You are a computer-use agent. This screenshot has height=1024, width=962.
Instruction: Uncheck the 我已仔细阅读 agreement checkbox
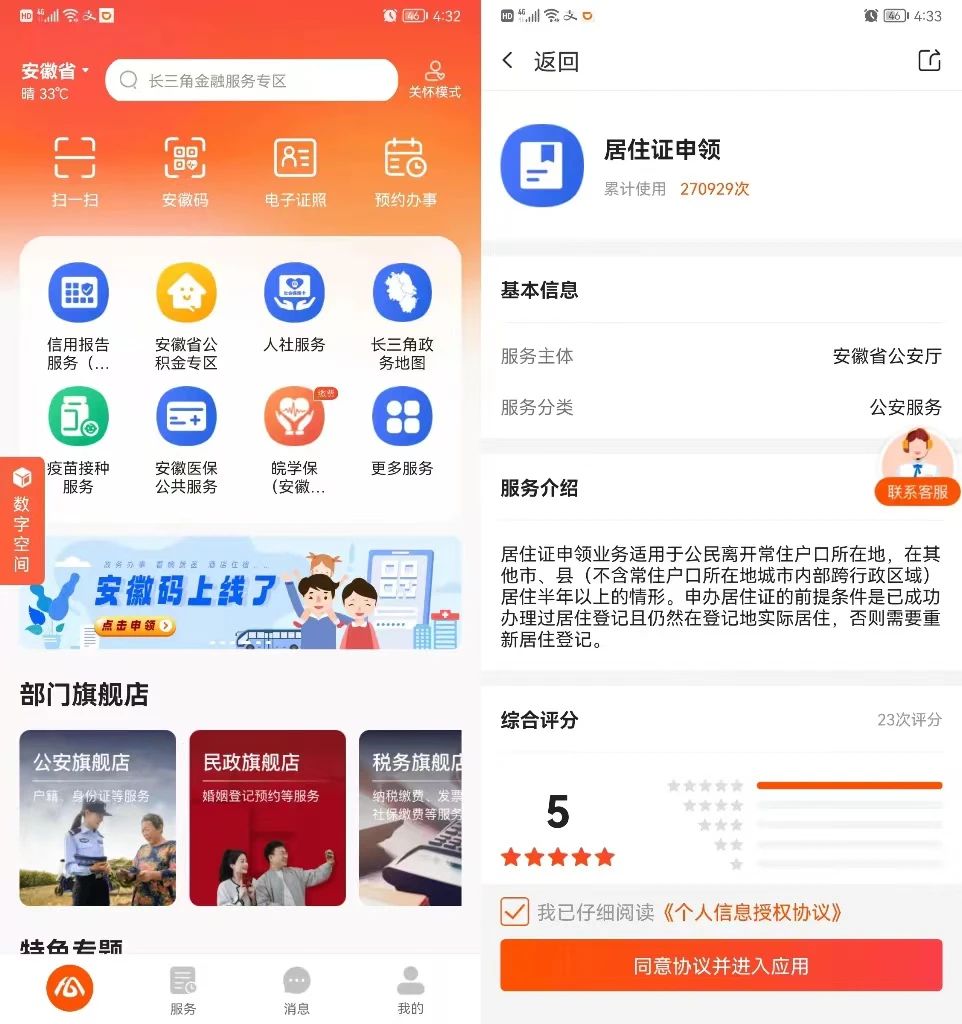coord(514,912)
